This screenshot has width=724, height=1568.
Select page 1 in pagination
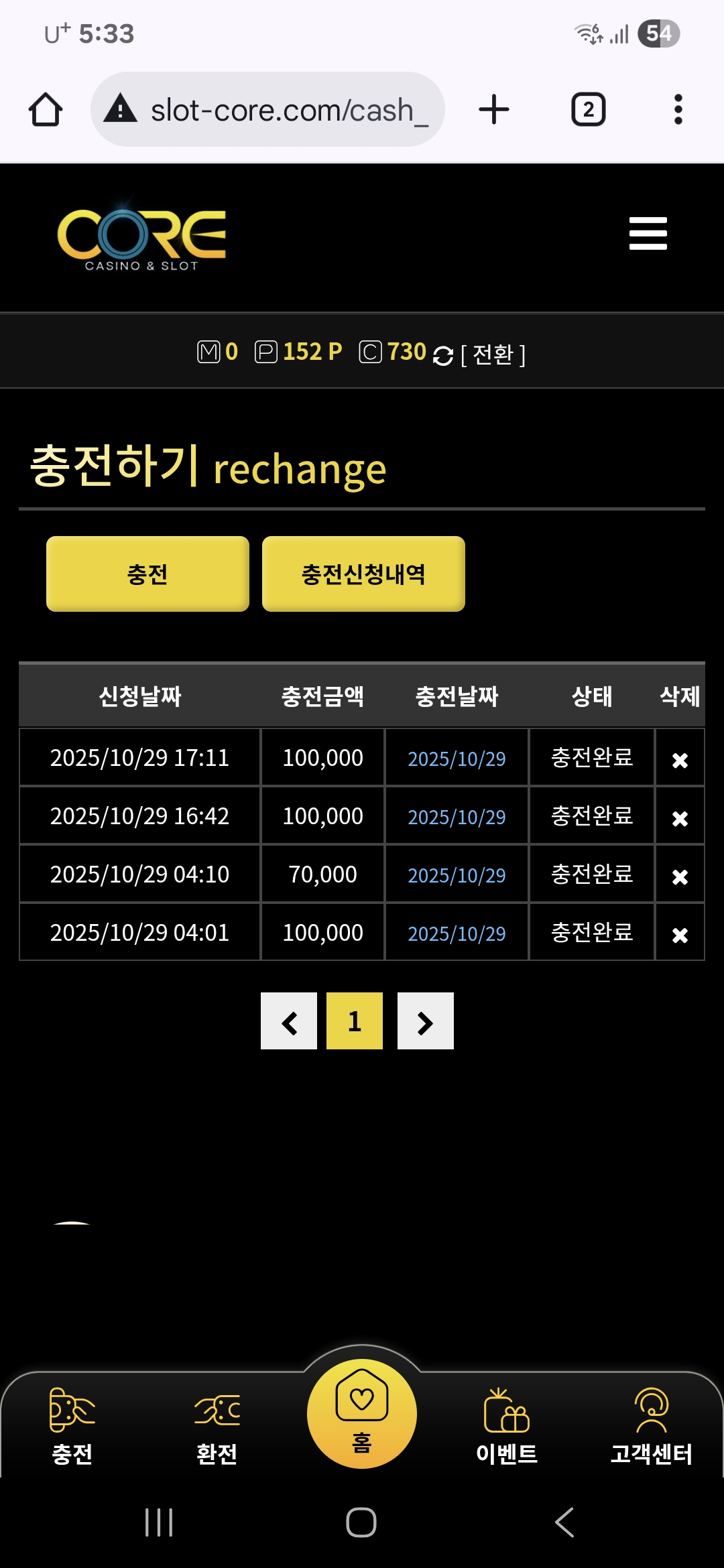[355, 1021]
